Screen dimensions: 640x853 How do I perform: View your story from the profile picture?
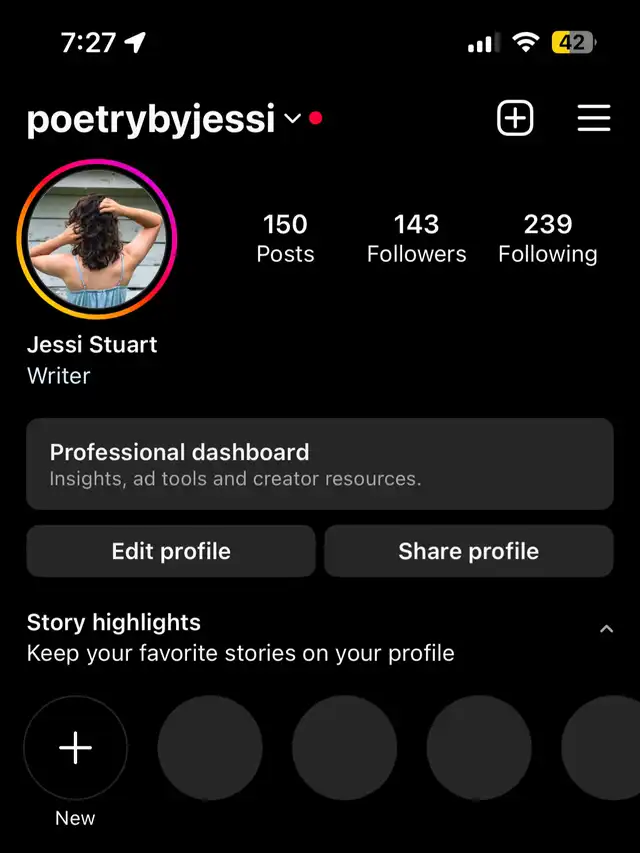coord(97,239)
